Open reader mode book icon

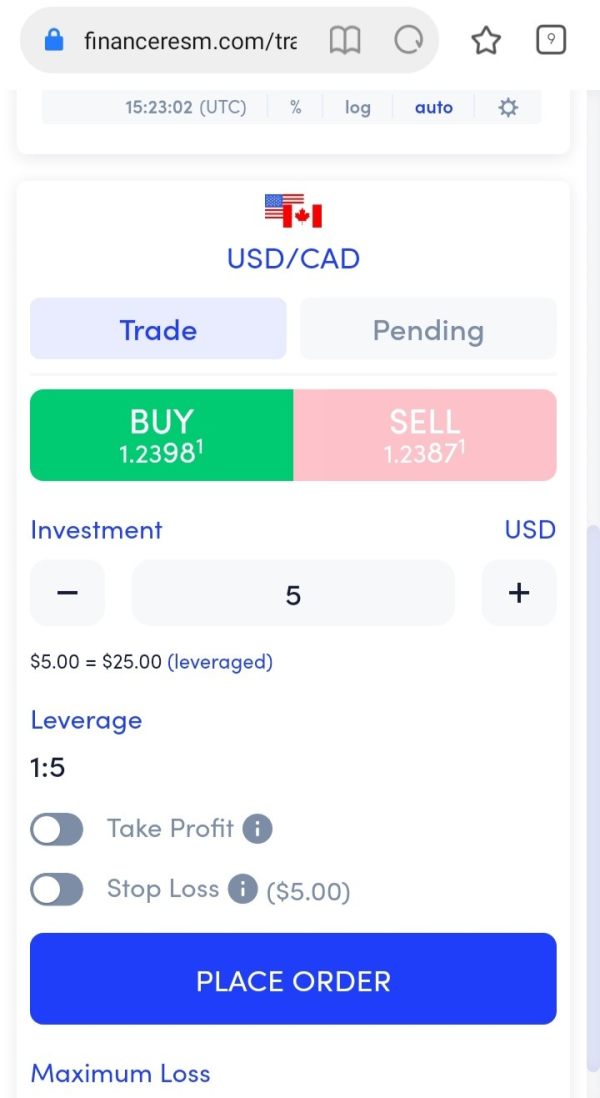coord(344,41)
